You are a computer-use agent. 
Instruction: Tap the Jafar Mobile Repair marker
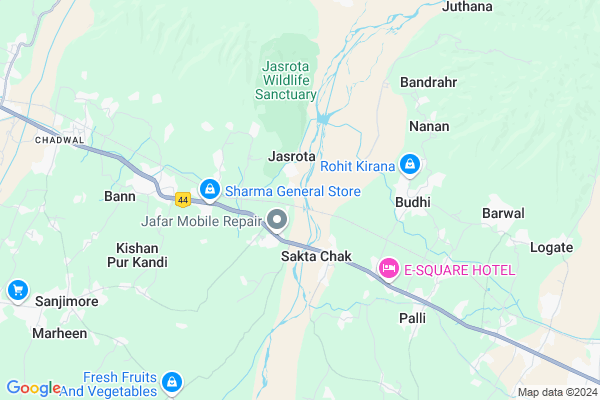pyautogui.click(x=278, y=219)
